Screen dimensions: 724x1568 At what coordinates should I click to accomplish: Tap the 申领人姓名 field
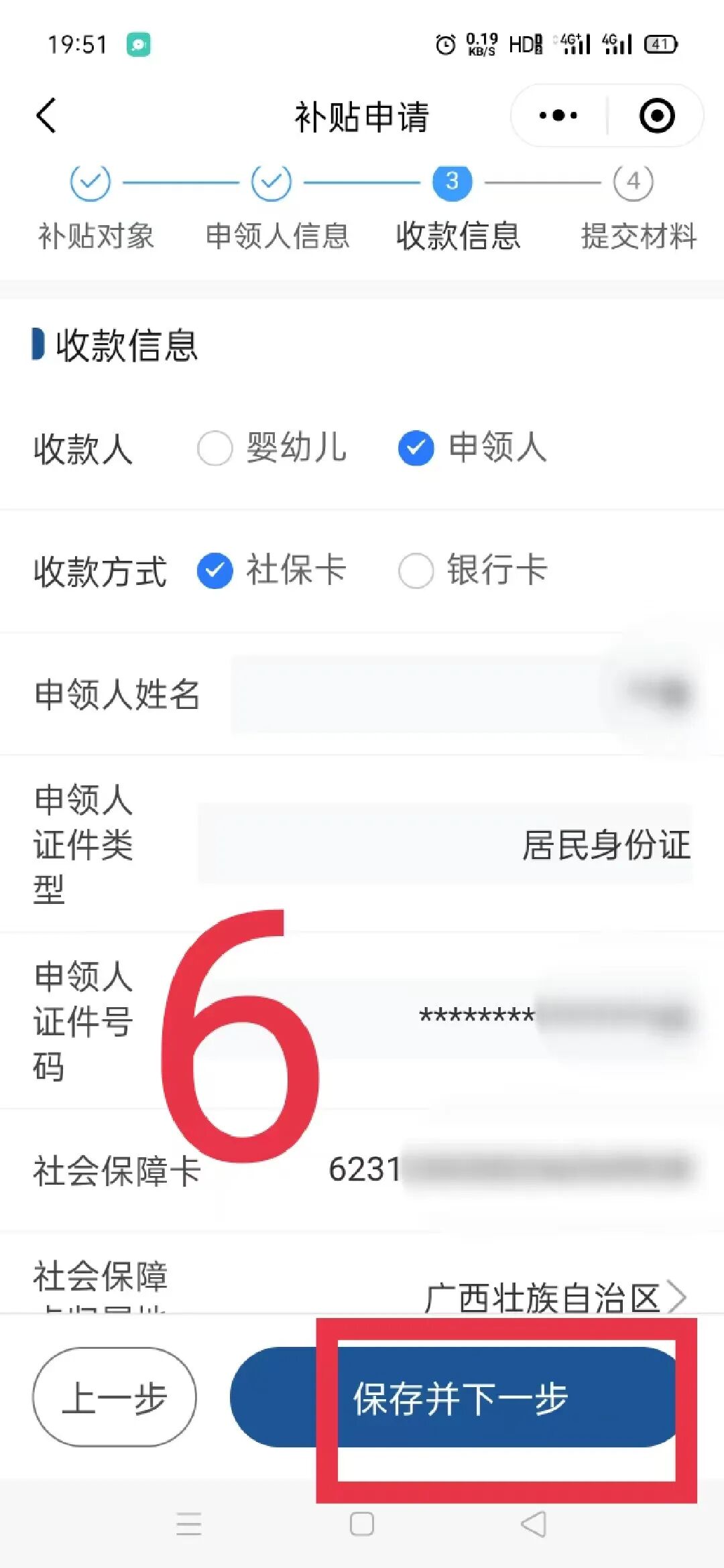[463, 694]
